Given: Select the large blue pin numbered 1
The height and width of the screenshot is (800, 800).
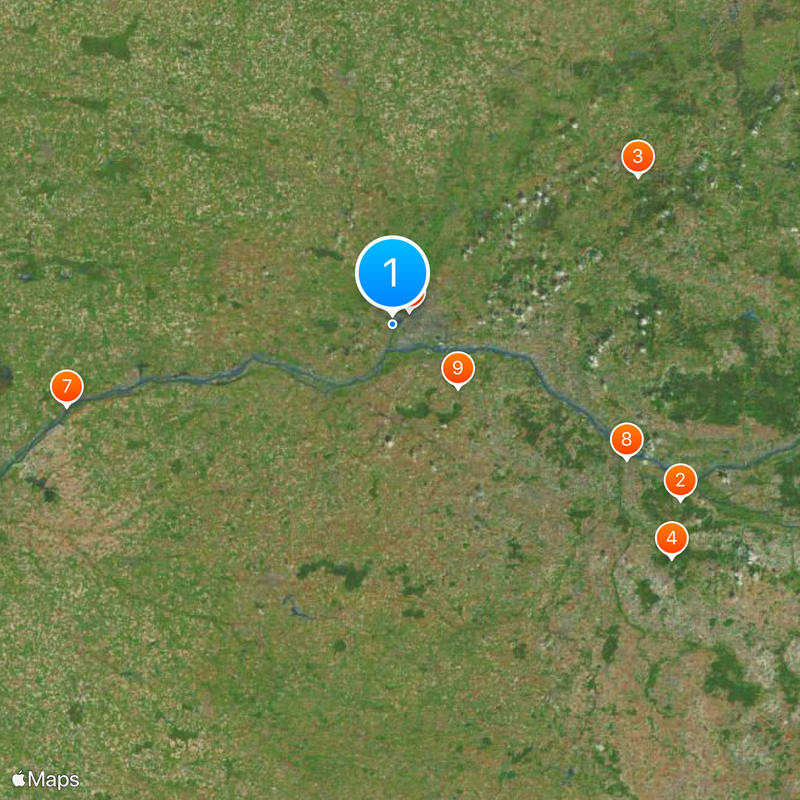Looking at the screenshot, I should (392, 273).
